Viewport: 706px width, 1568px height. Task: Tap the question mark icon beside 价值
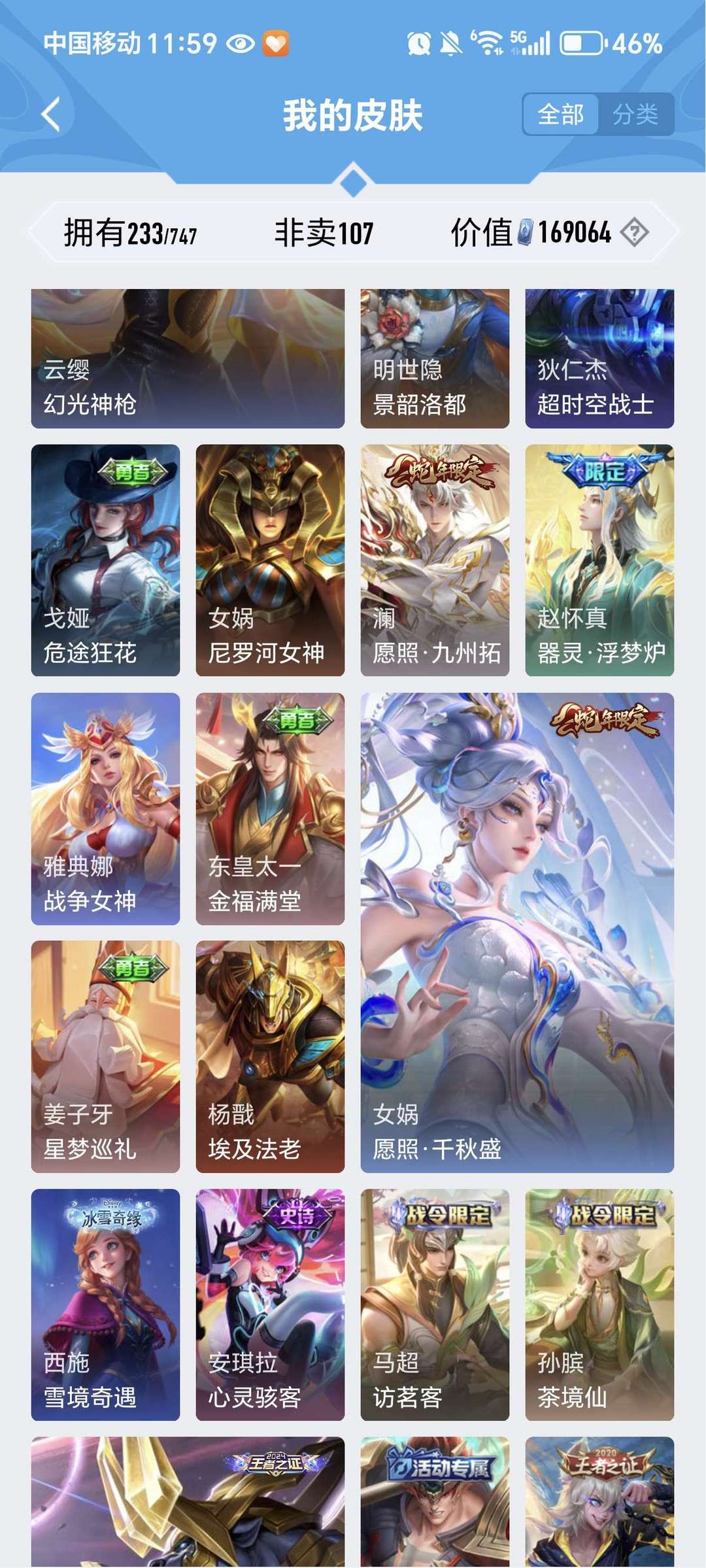[634, 233]
